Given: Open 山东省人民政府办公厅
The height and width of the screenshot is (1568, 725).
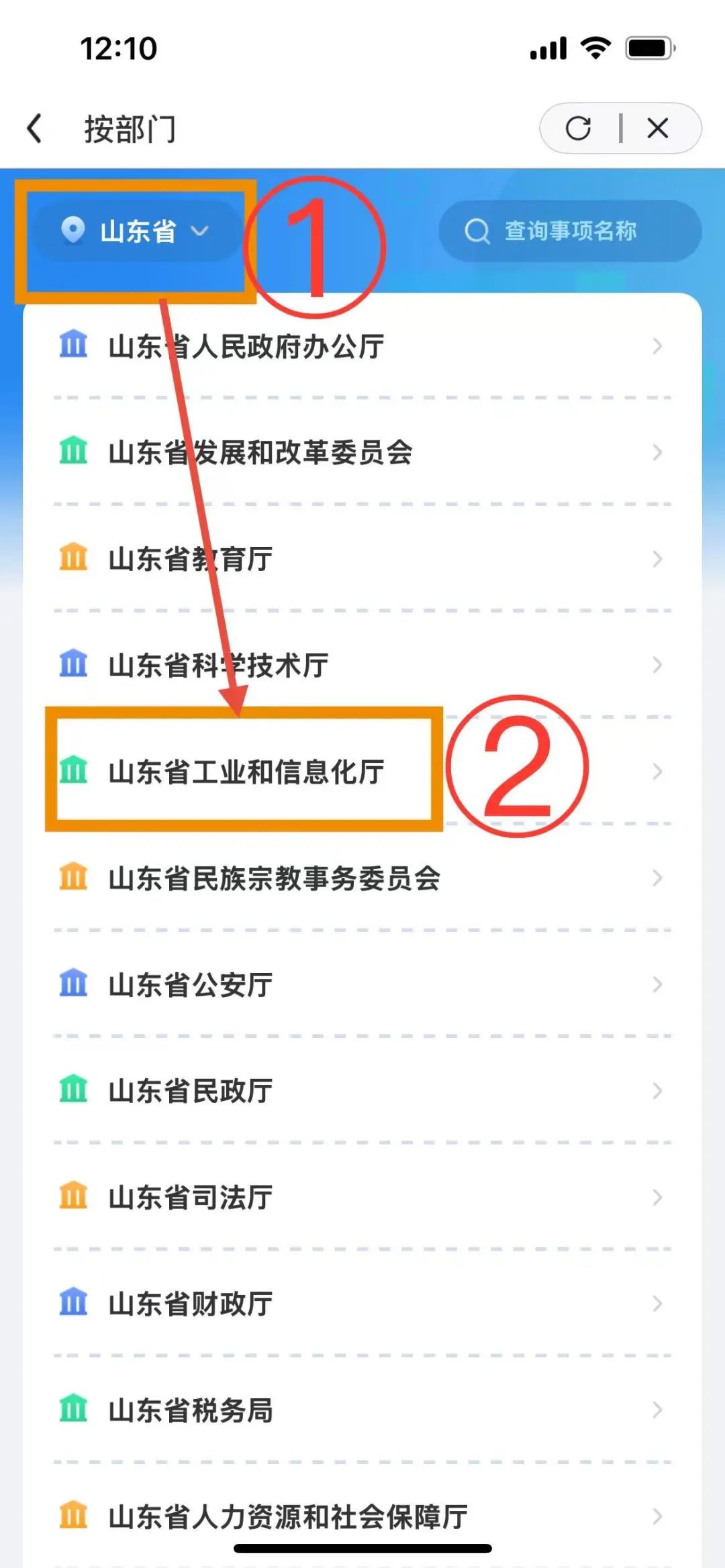Looking at the screenshot, I should pyautogui.click(x=362, y=346).
